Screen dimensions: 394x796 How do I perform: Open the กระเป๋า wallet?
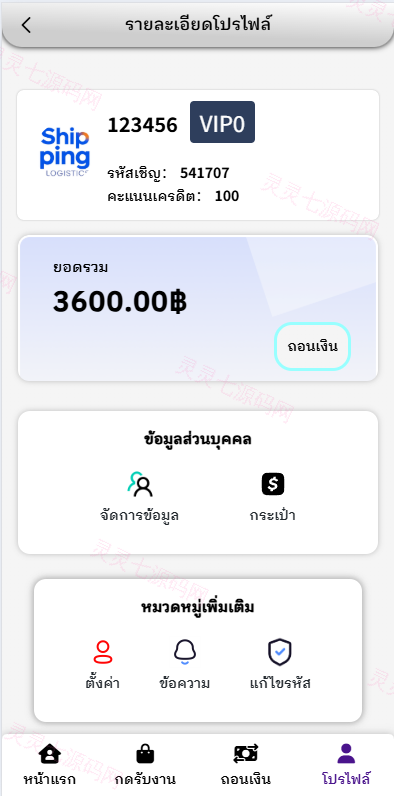pyautogui.click(x=273, y=498)
